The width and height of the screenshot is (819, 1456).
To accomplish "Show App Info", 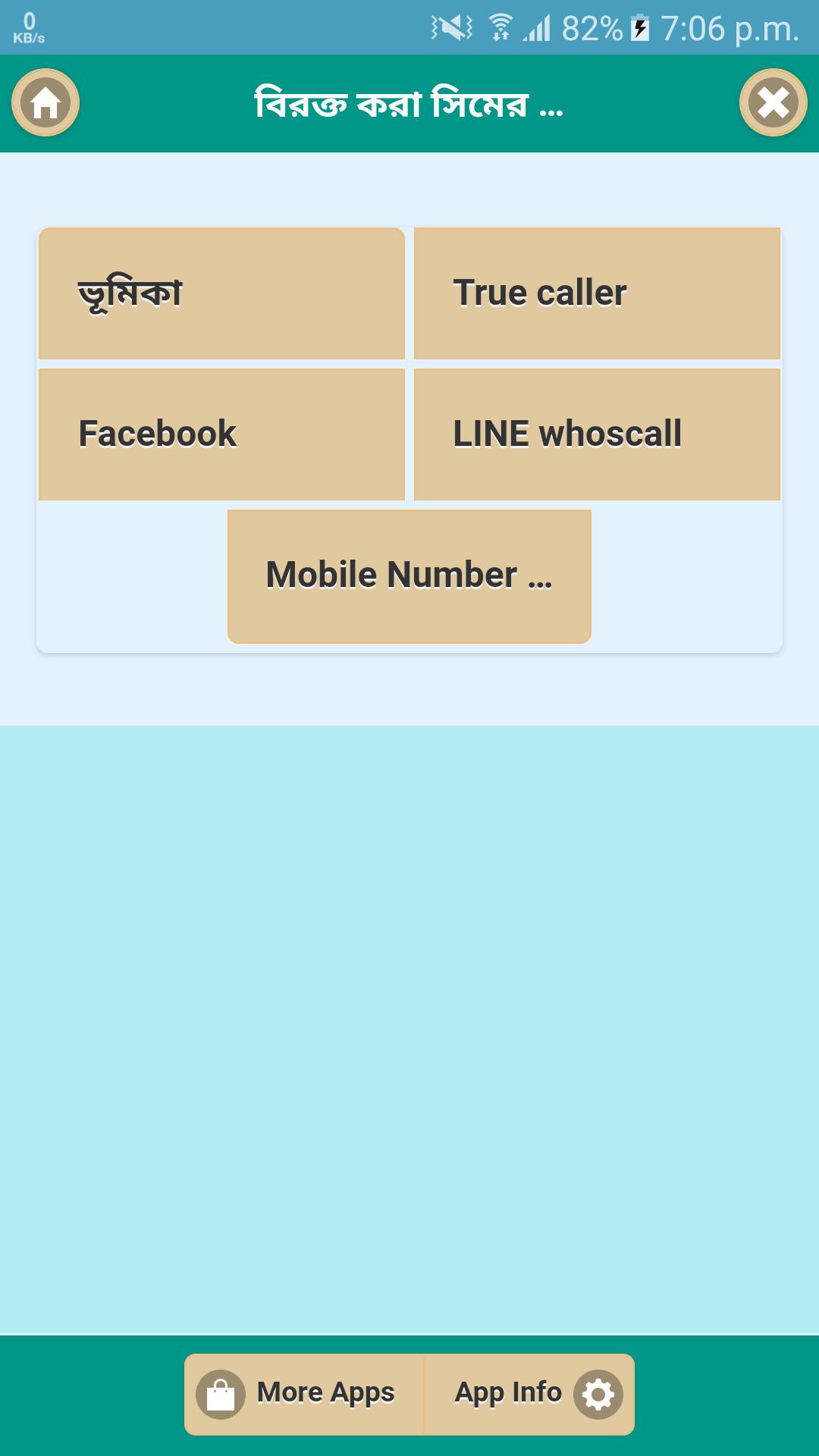I will [x=531, y=1394].
